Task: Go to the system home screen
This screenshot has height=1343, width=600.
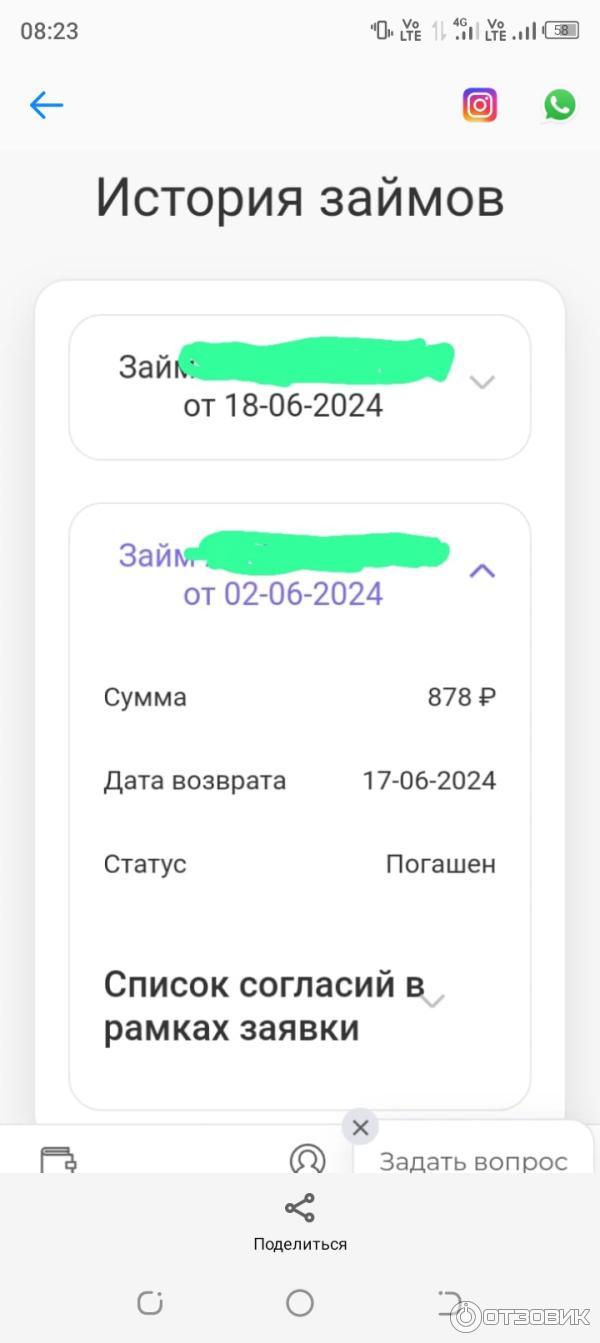Action: [x=300, y=1302]
